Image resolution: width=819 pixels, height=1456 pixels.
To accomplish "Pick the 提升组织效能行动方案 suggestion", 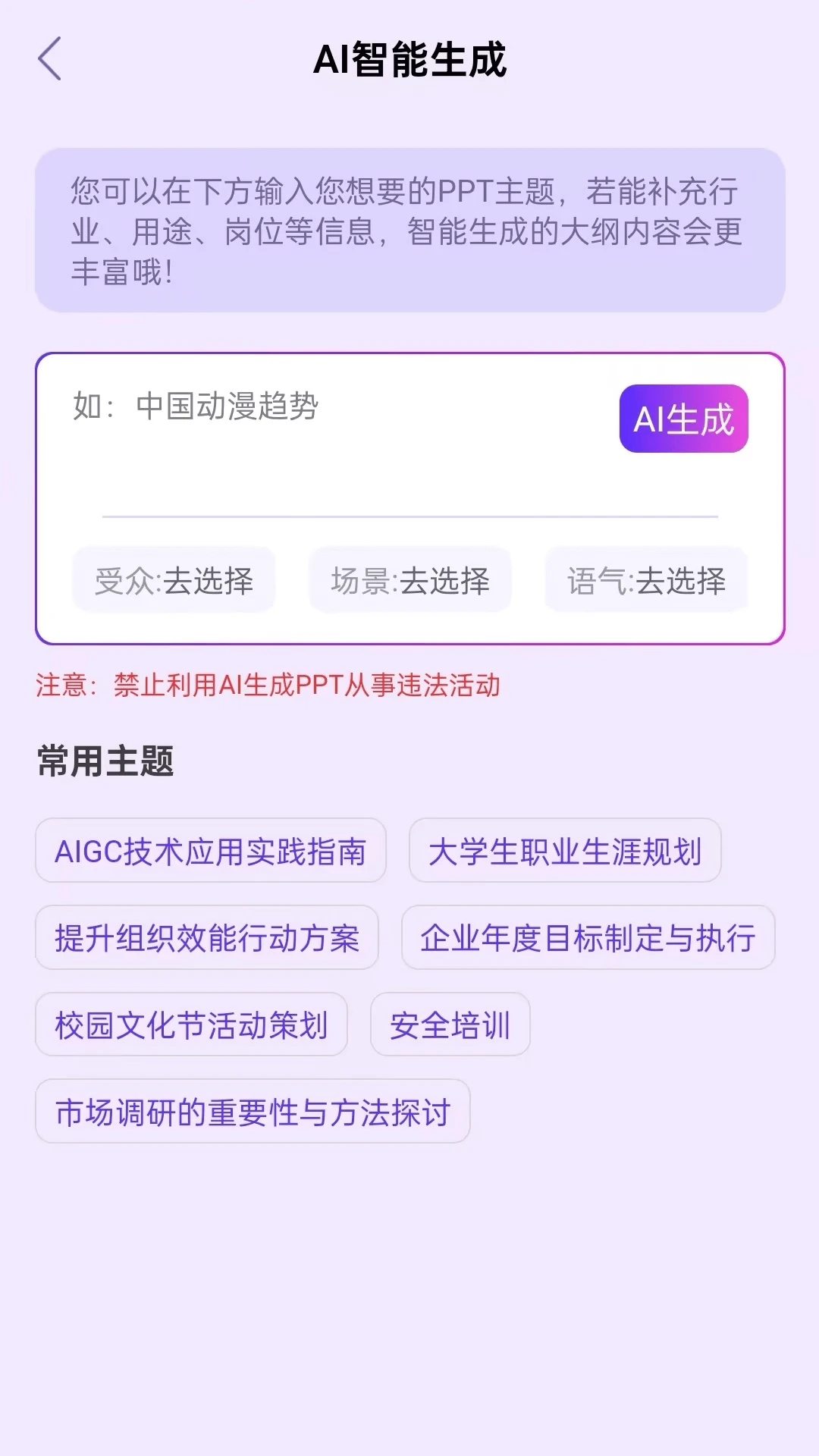I will (207, 939).
